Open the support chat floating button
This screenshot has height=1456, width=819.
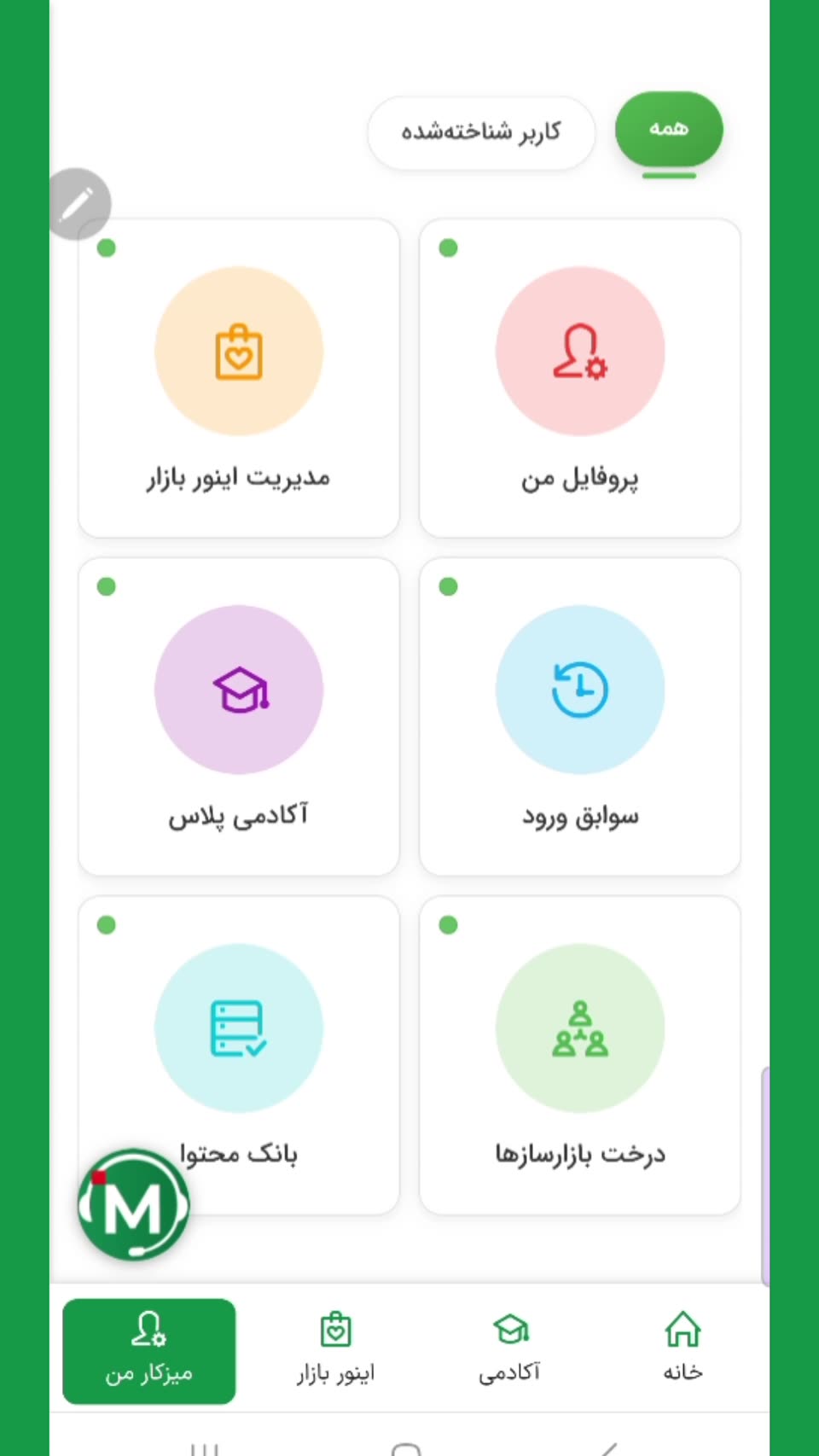(x=133, y=1205)
